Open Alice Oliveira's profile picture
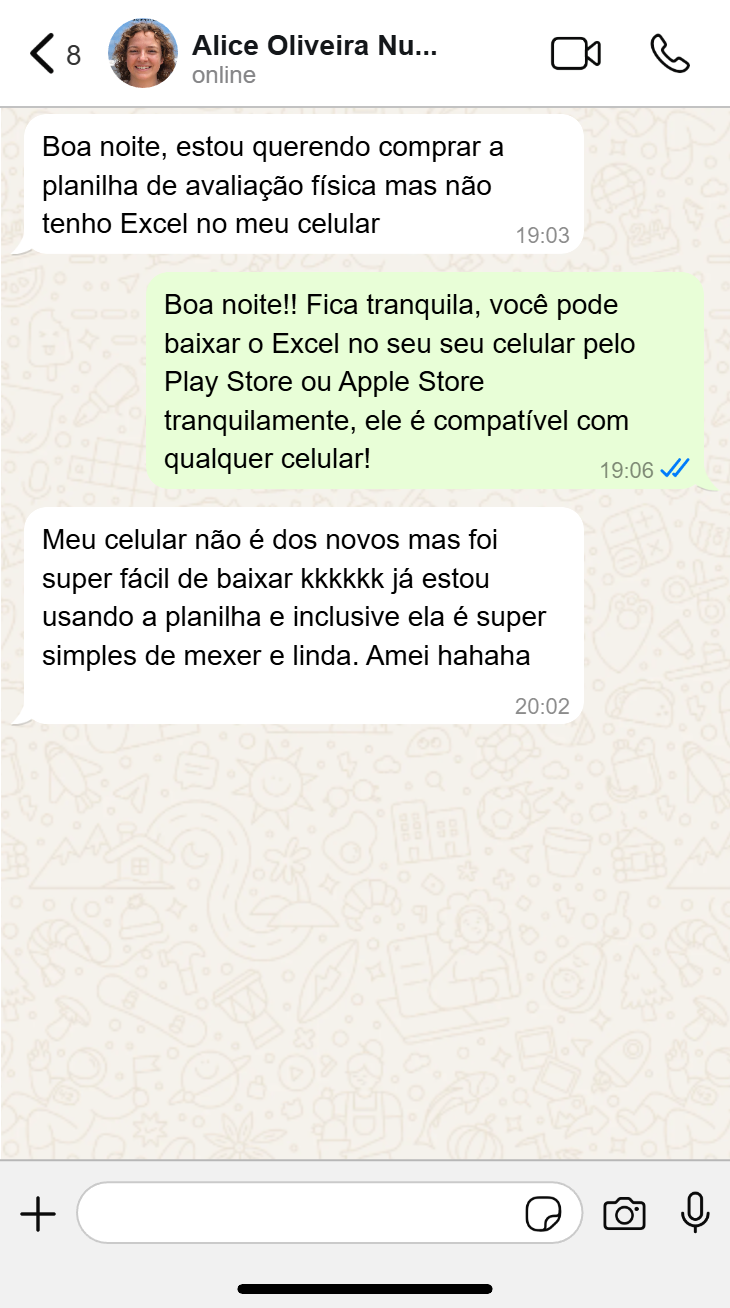The width and height of the screenshot is (730, 1308). 142,54
